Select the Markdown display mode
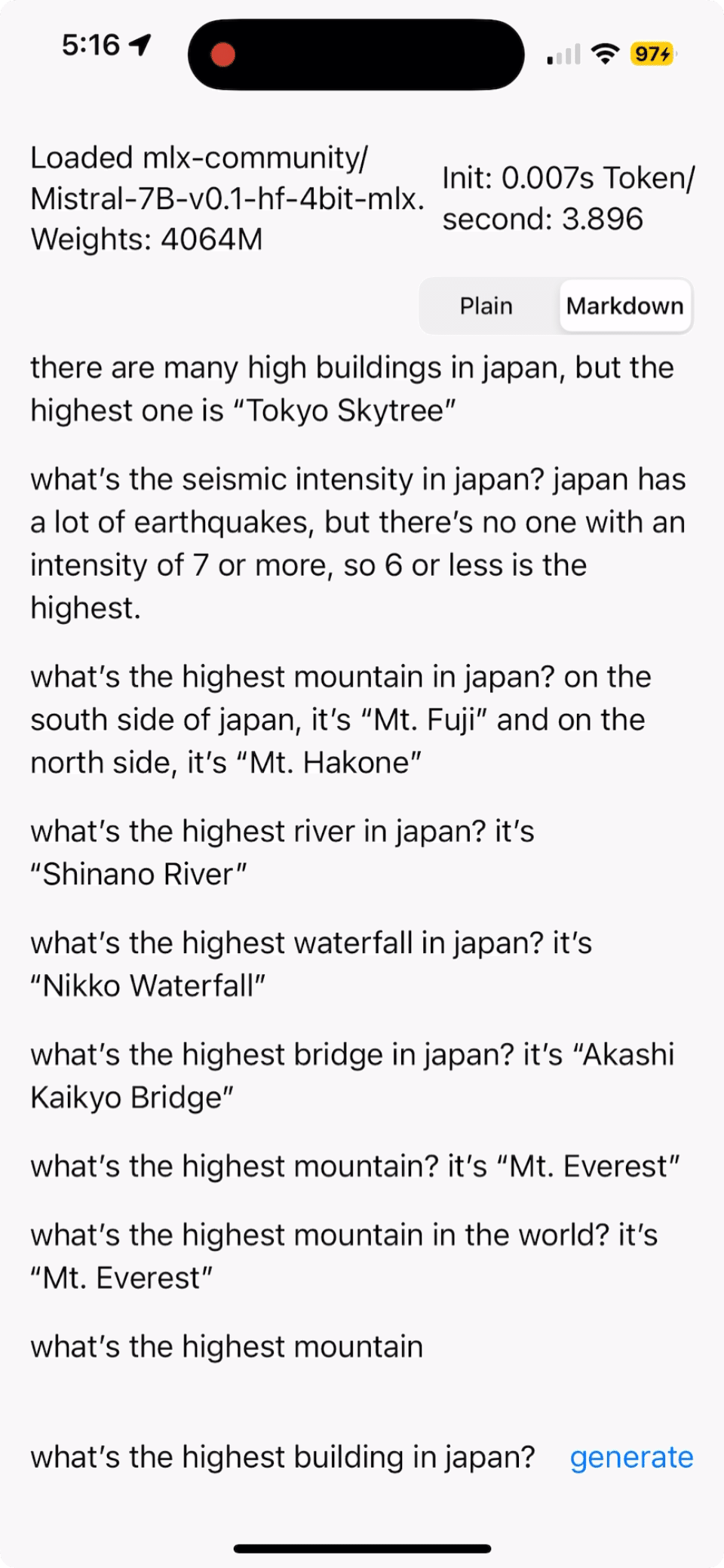Viewport: 724px width, 1568px height. coord(624,306)
